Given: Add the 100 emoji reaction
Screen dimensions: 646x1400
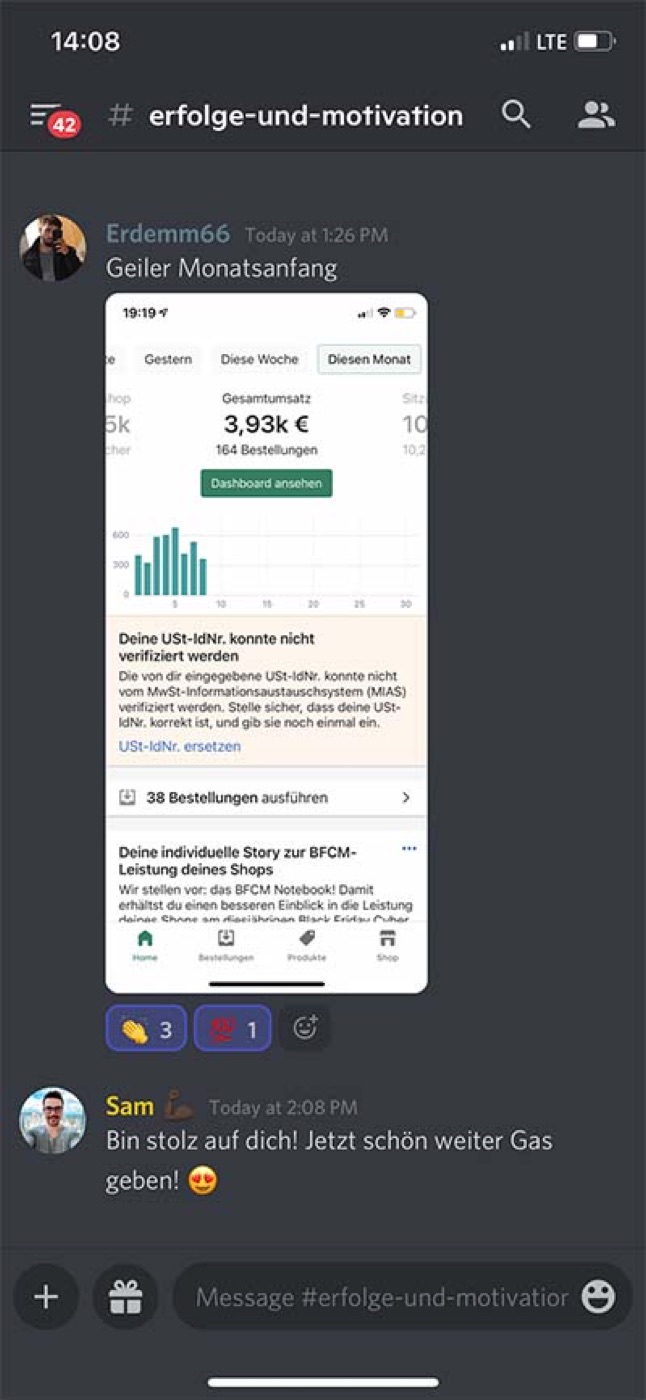Looking at the screenshot, I should pyautogui.click(x=232, y=1028).
